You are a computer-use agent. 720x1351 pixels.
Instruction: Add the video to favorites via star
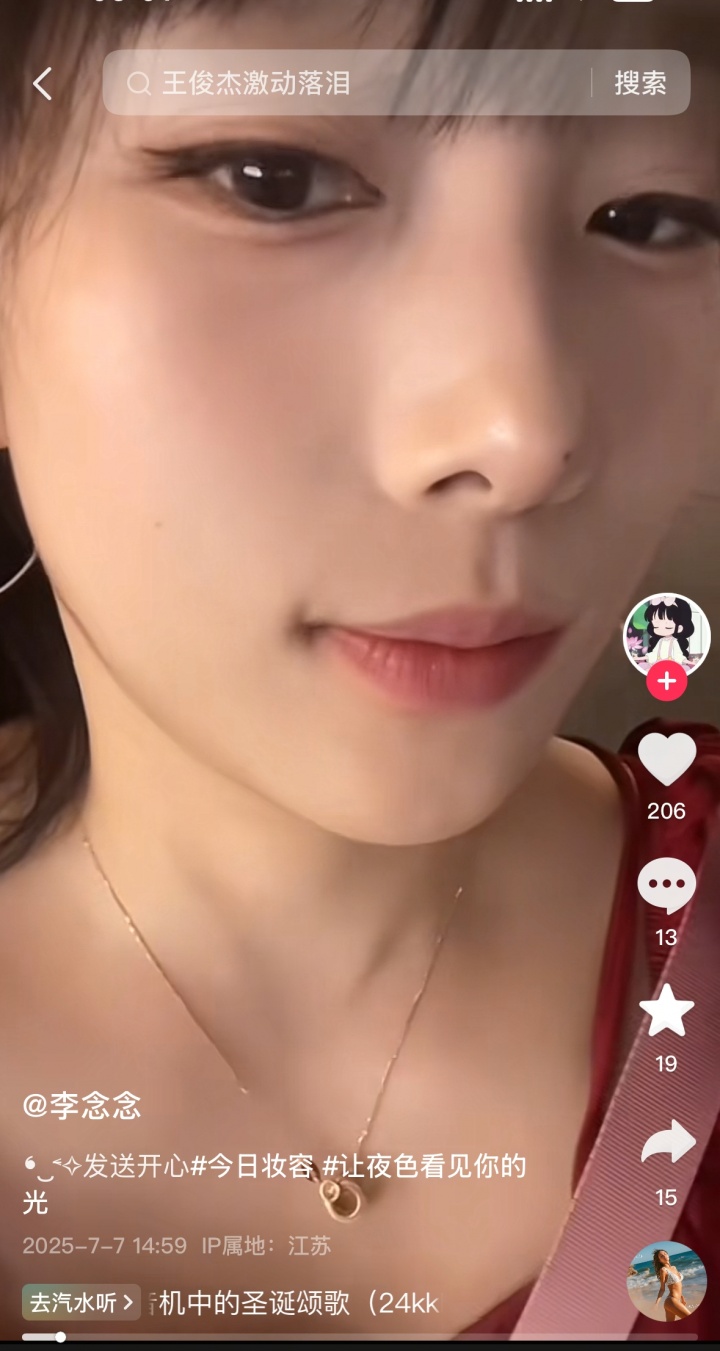(666, 1011)
